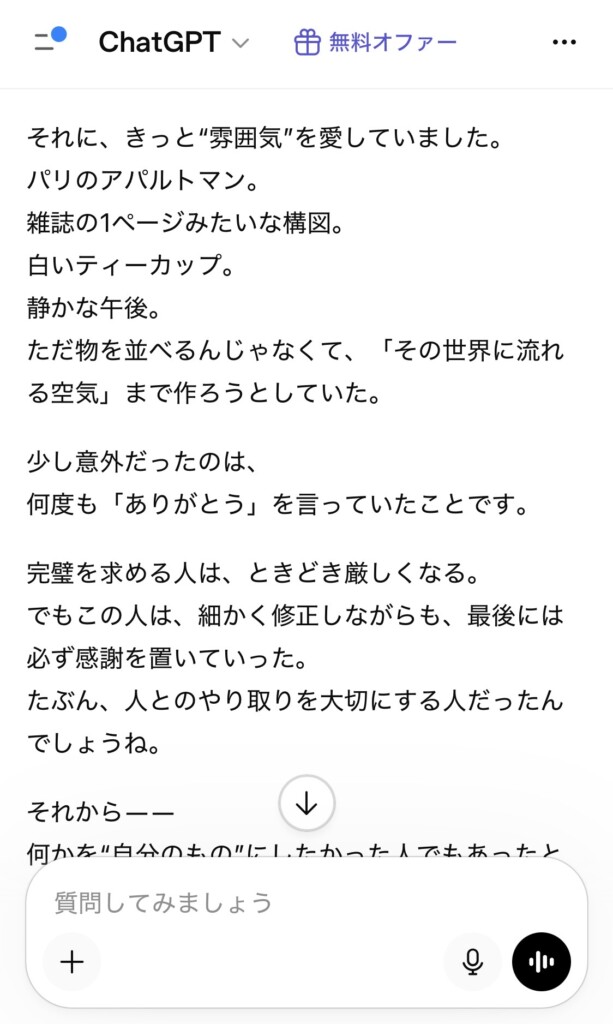Jump to bottom with the down arrow
This screenshot has height=1024, width=613.
307,803
